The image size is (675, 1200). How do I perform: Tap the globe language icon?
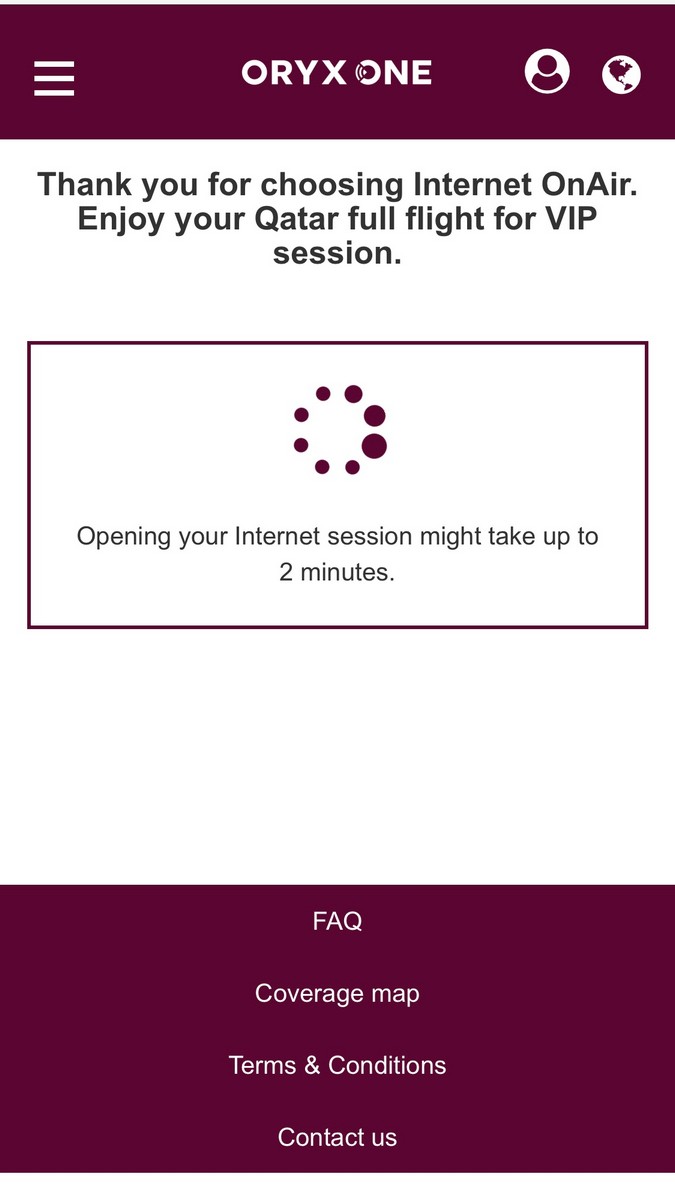[621, 74]
